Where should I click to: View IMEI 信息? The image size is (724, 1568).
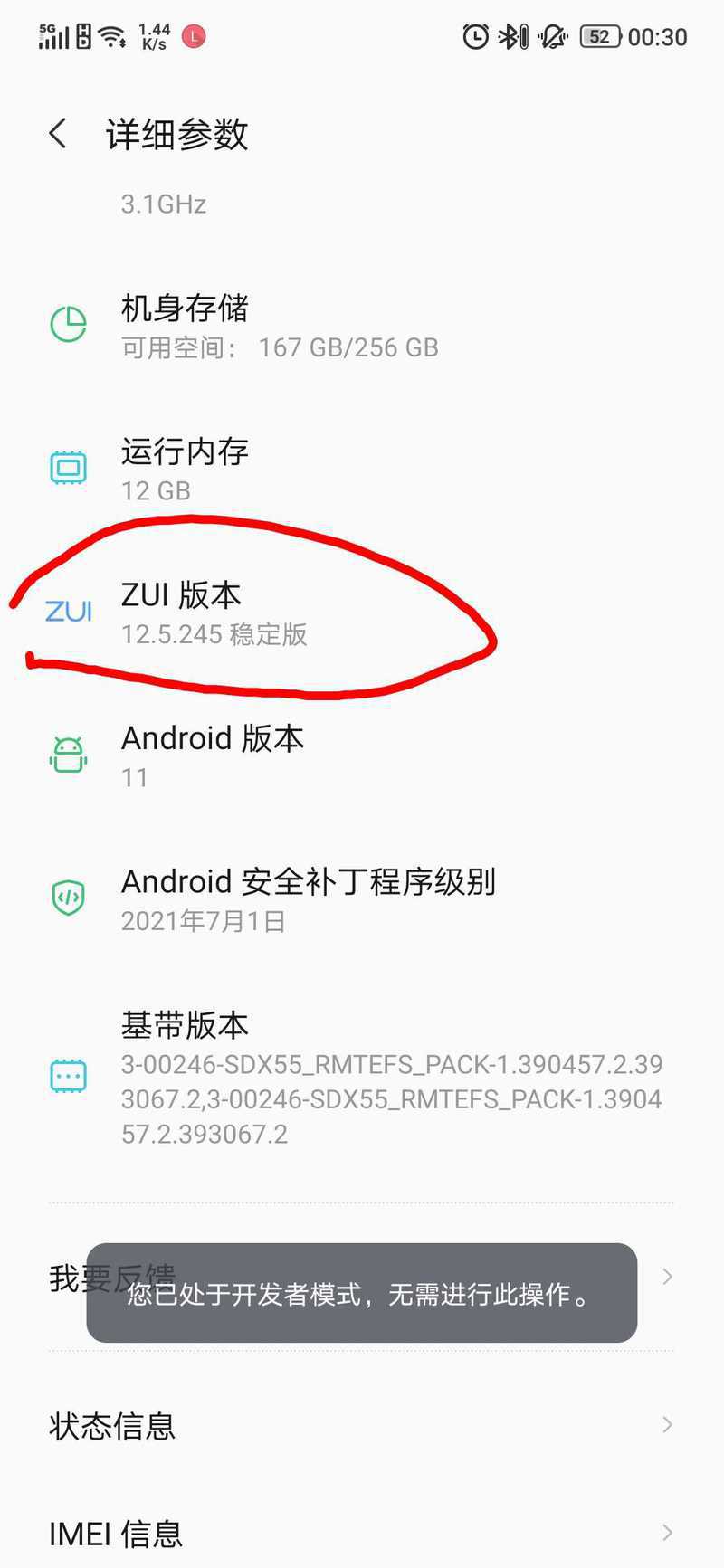(362, 1533)
